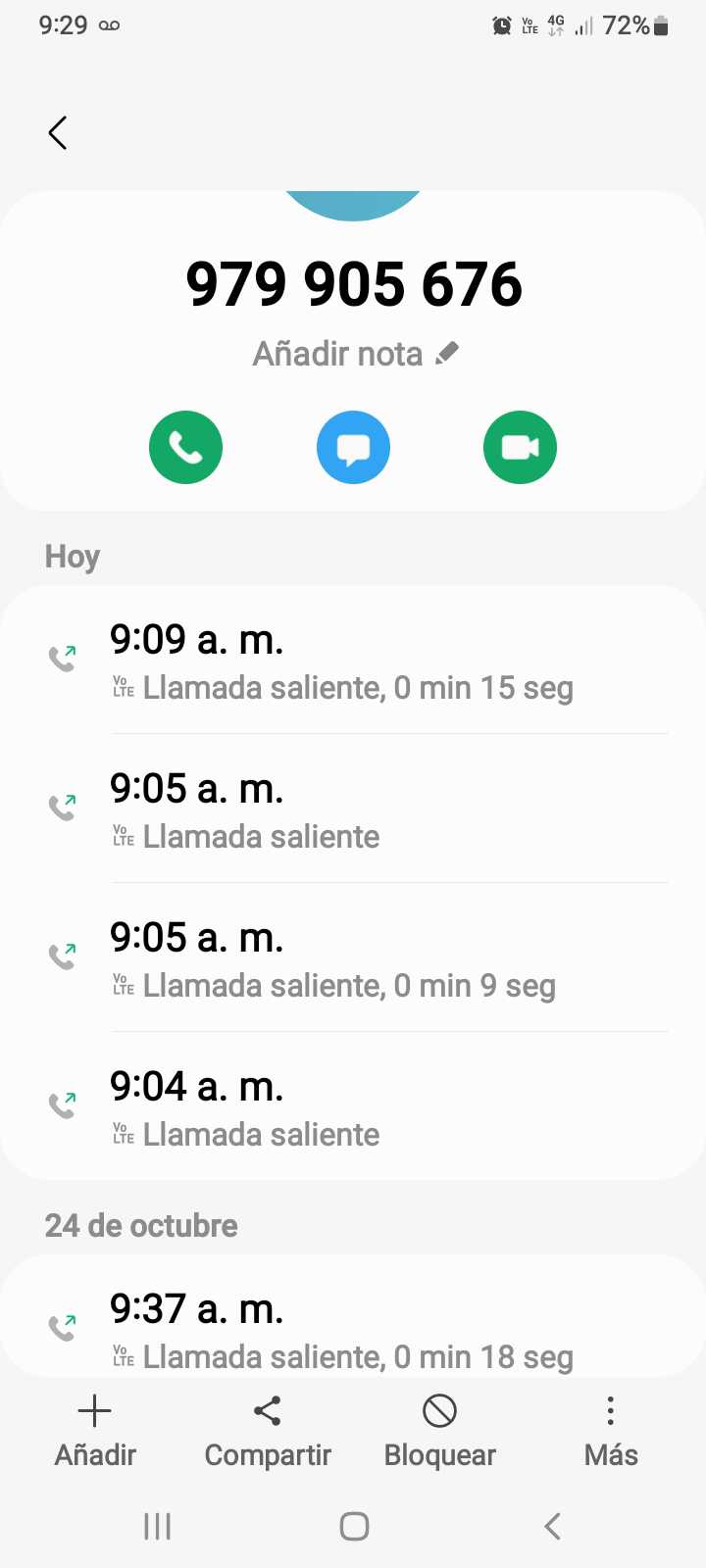This screenshot has width=706, height=1568.
Task: Send a message to this number
Action: 353,448
